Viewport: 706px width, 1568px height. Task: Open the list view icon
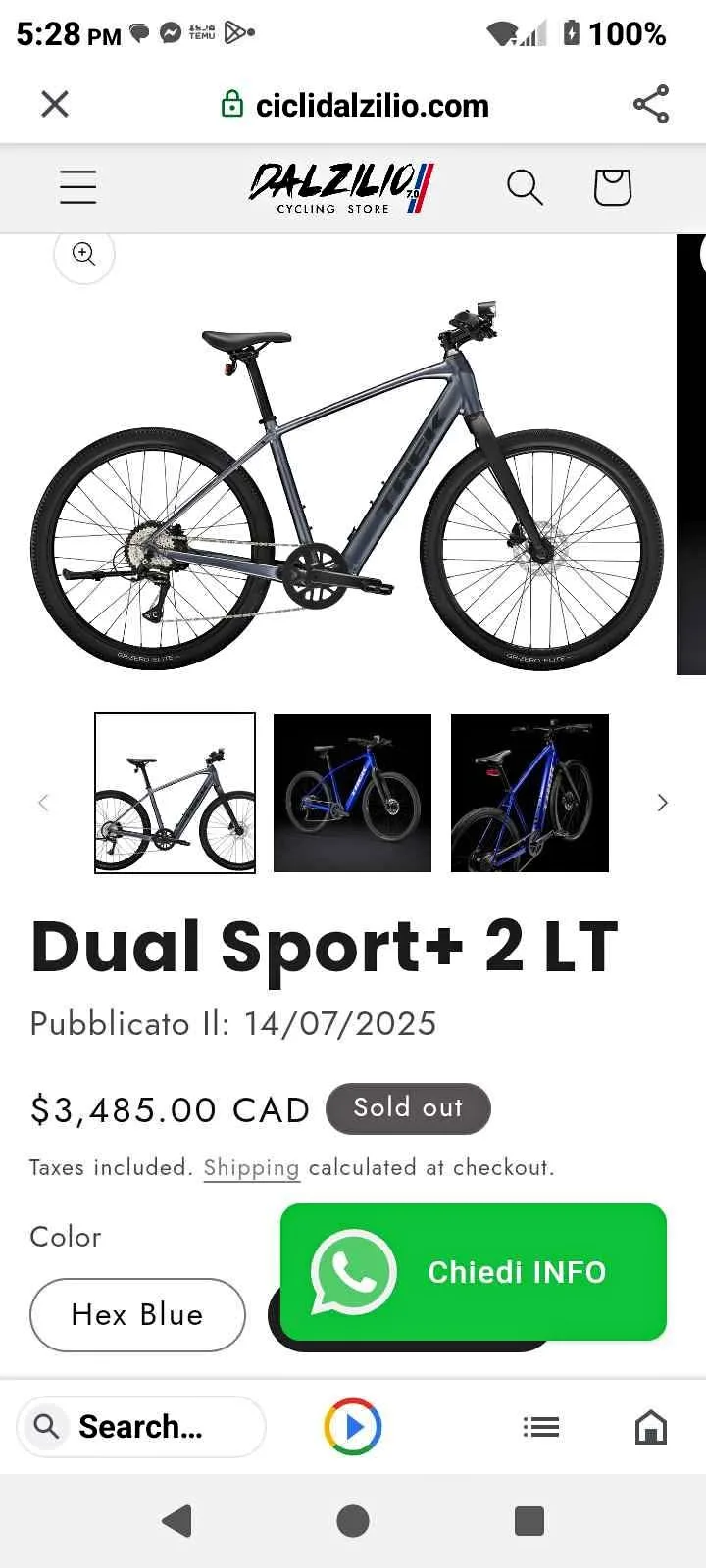[x=540, y=1427]
